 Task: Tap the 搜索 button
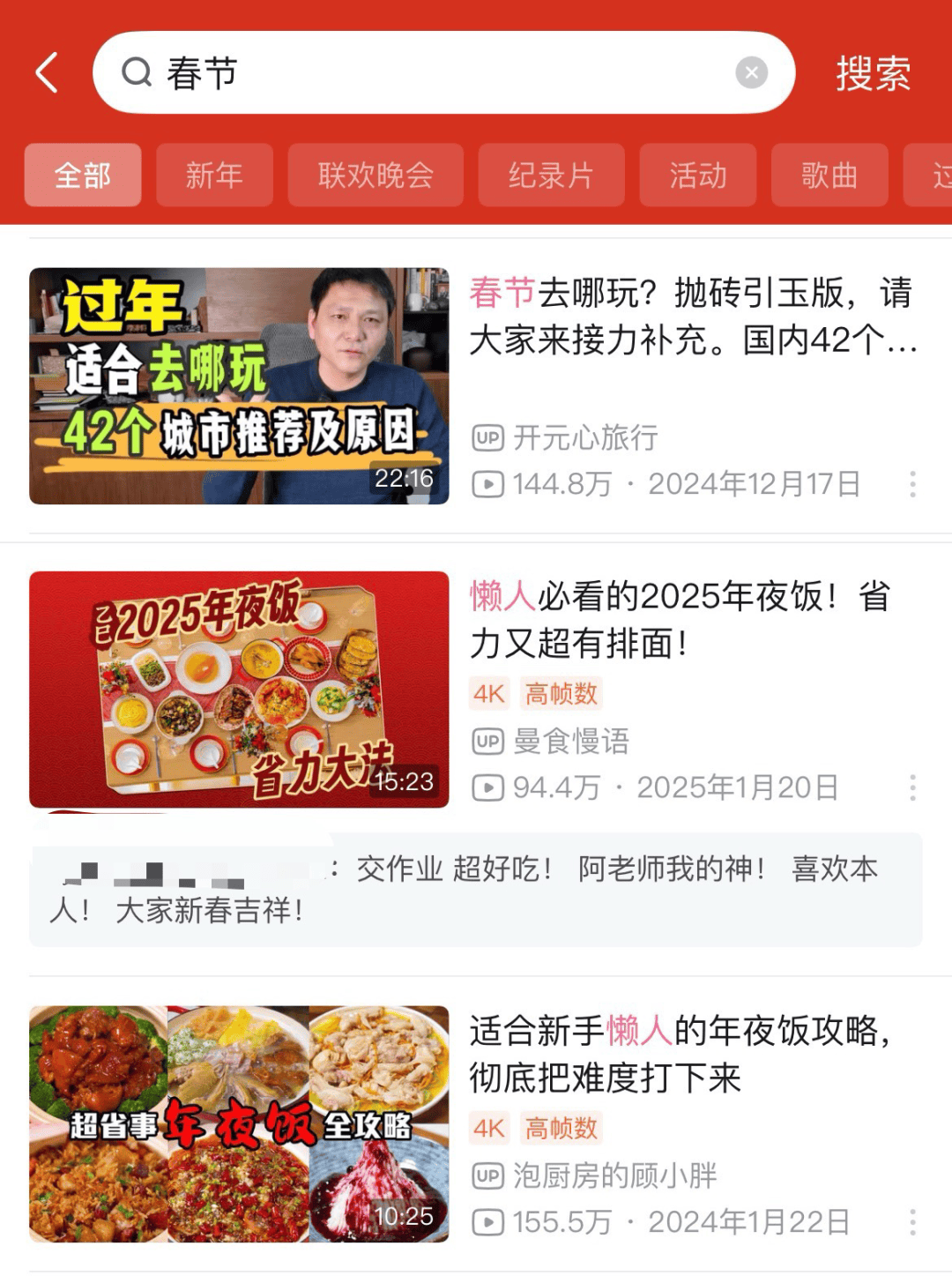873,72
